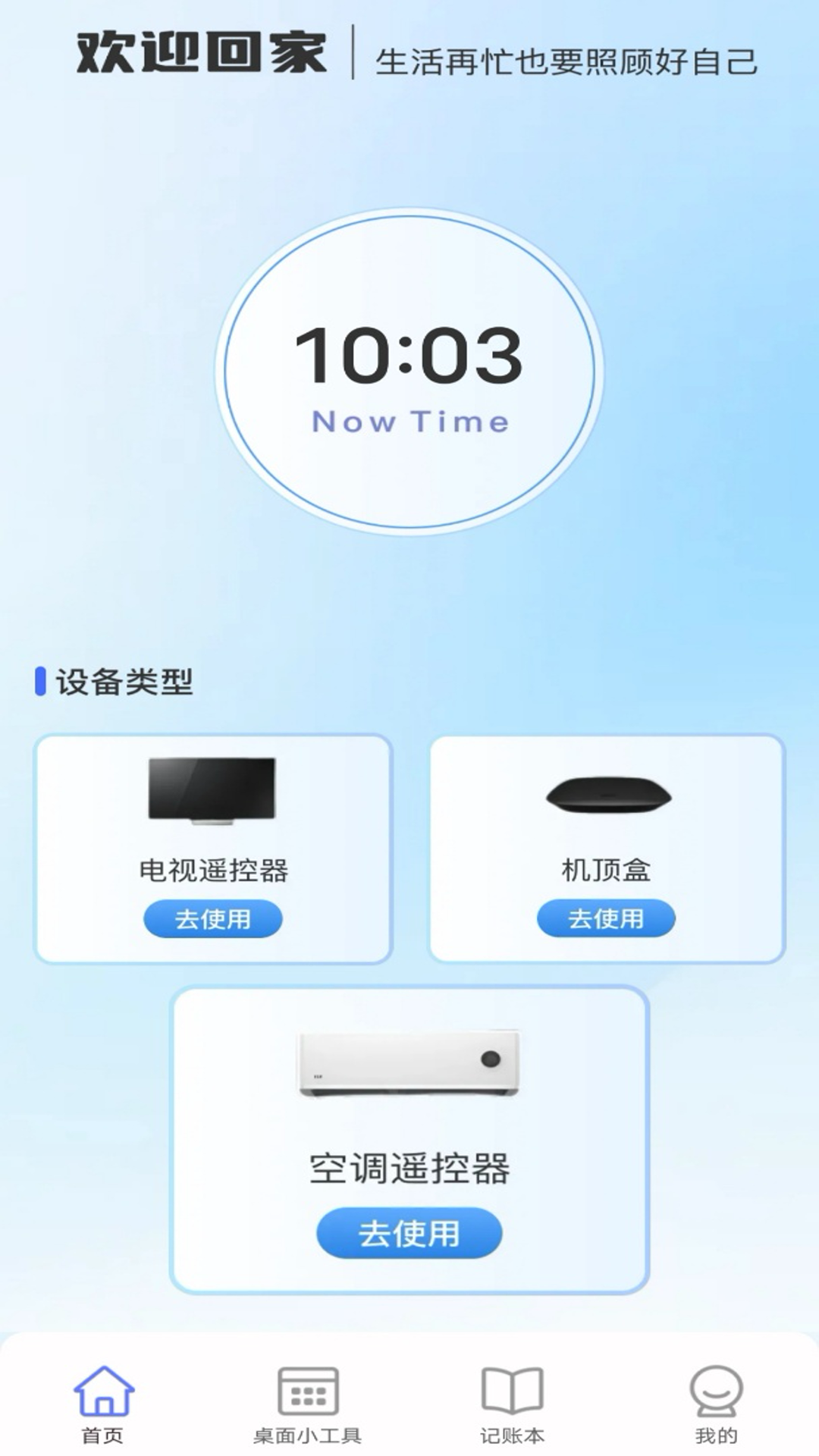Image resolution: width=819 pixels, height=1456 pixels.
Task: Click the air conditioner image on the 空调遥控器 card
Action: [x=407, y=1062]
